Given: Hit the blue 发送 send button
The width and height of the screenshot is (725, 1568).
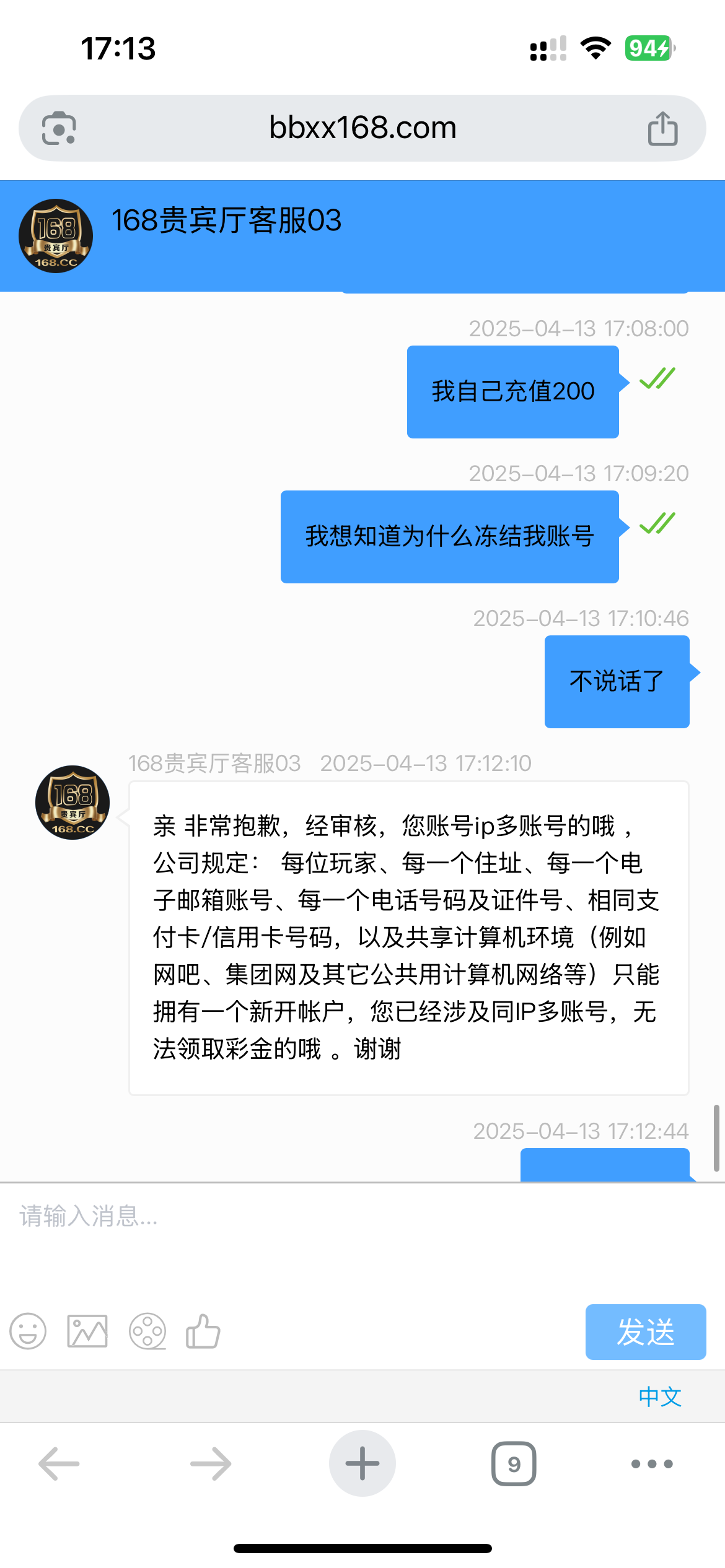Looking at the screenshot, I should coord(646,1332).
